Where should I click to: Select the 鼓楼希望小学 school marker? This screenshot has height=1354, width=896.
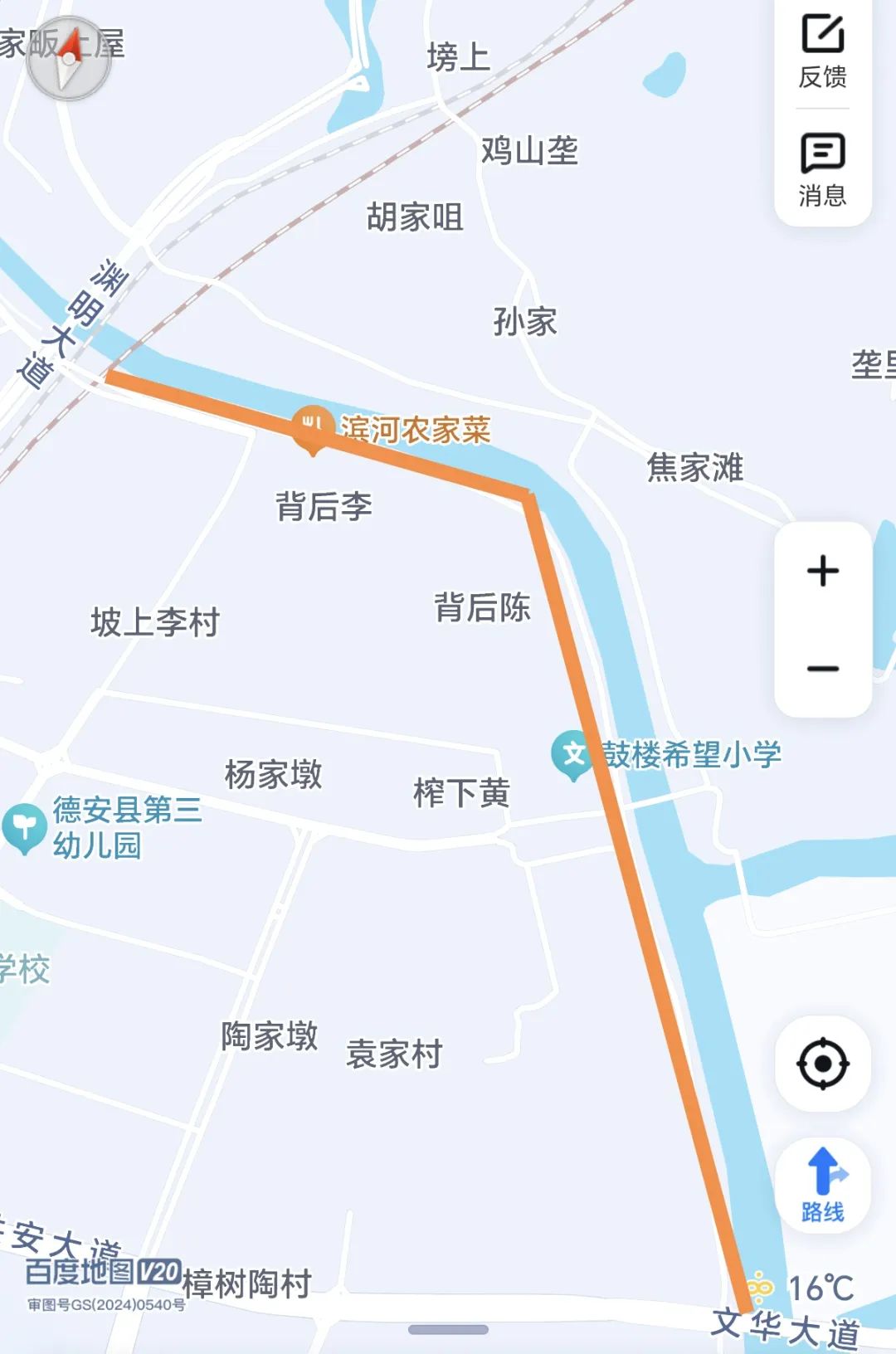pyautogui.click(x=572, y=753)
